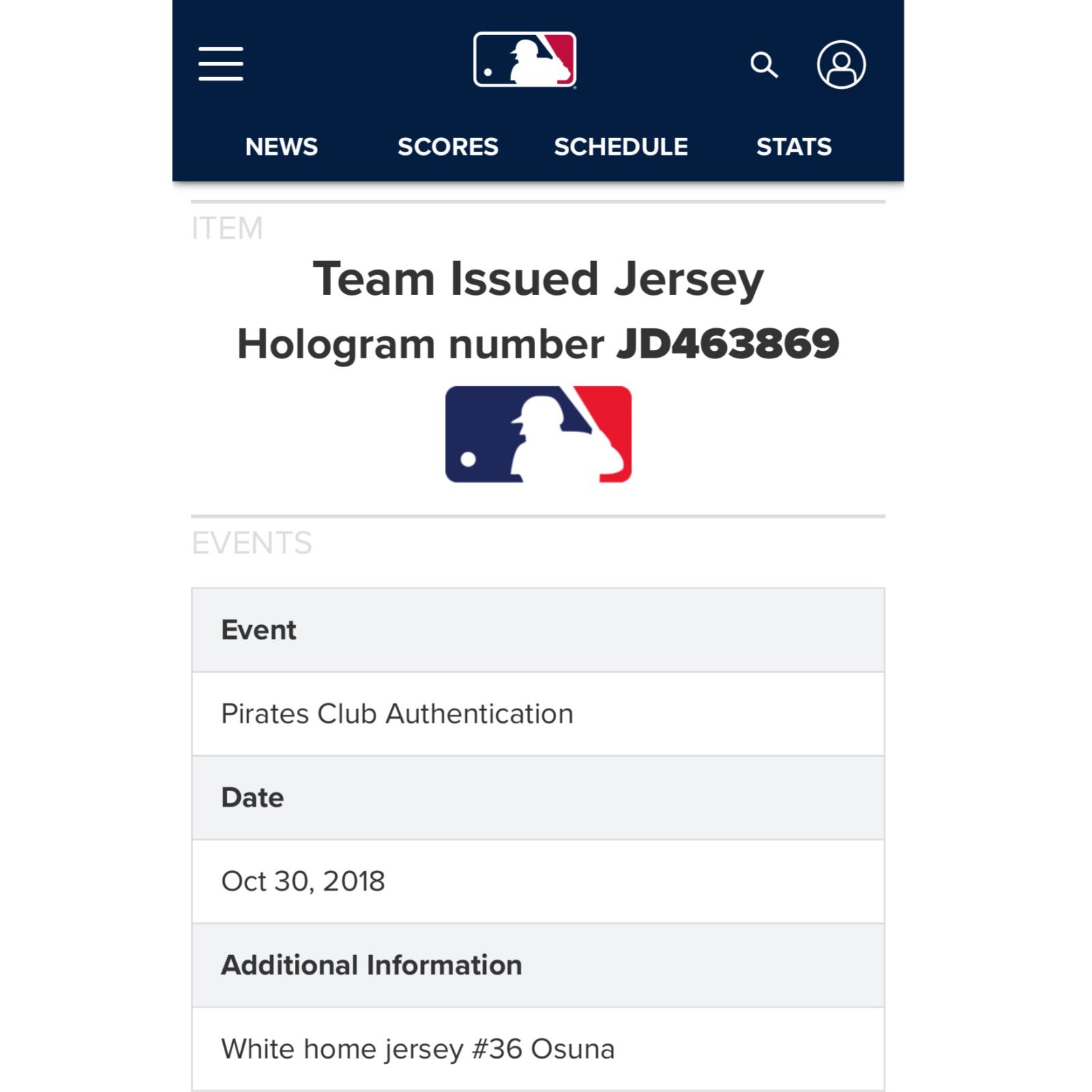1092x1092 pixels.
Task: Tap the MLB logo to go home
Action: click(524, 60)
